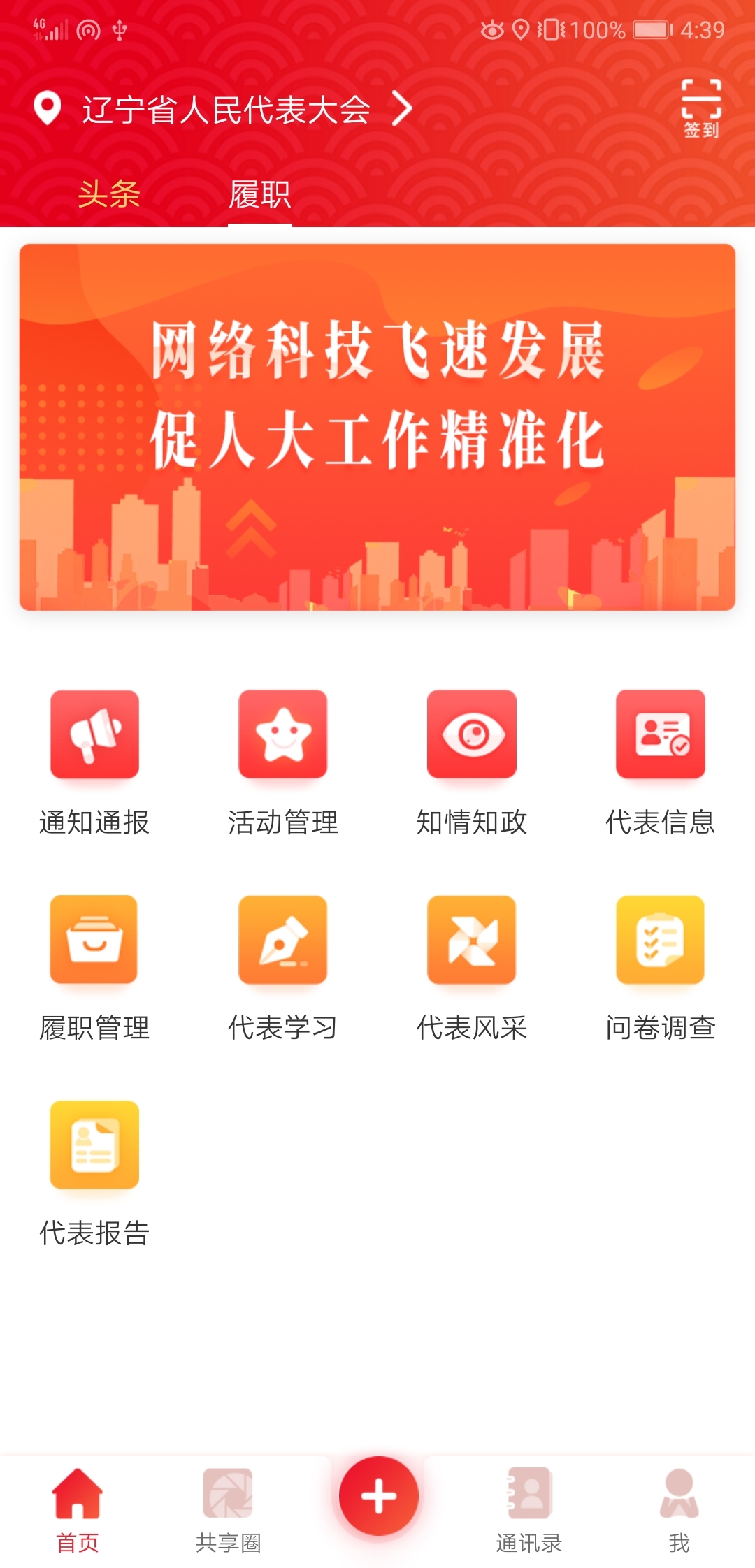
Task: Open 代表风采
Action: (472, 968)
